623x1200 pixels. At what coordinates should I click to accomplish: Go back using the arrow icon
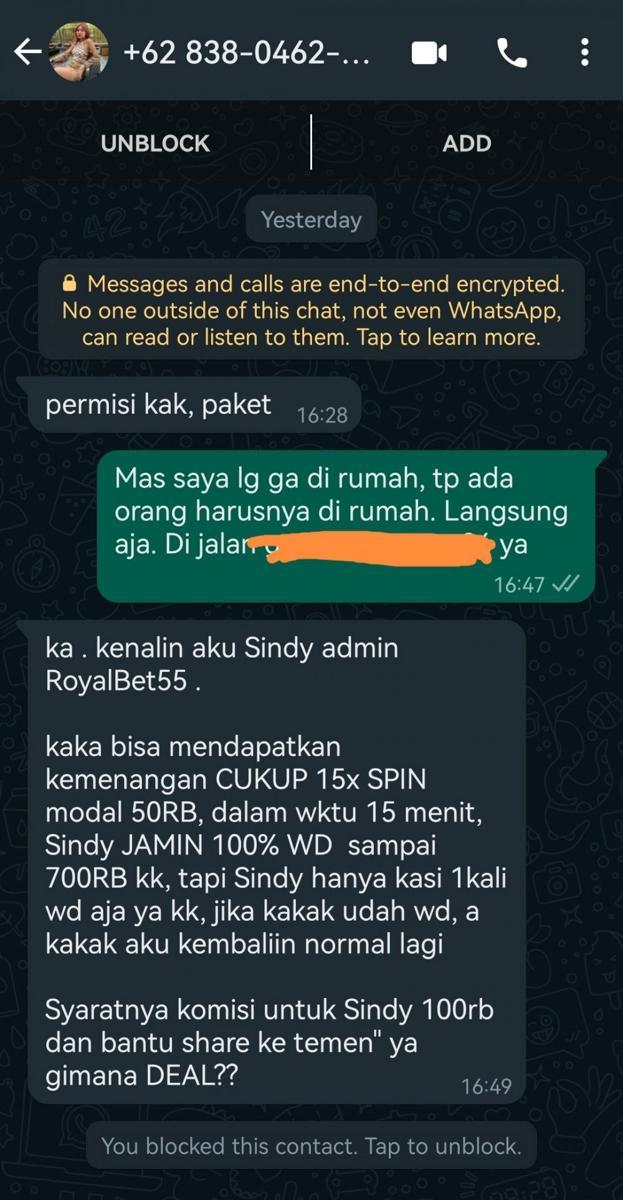[27, 53]
